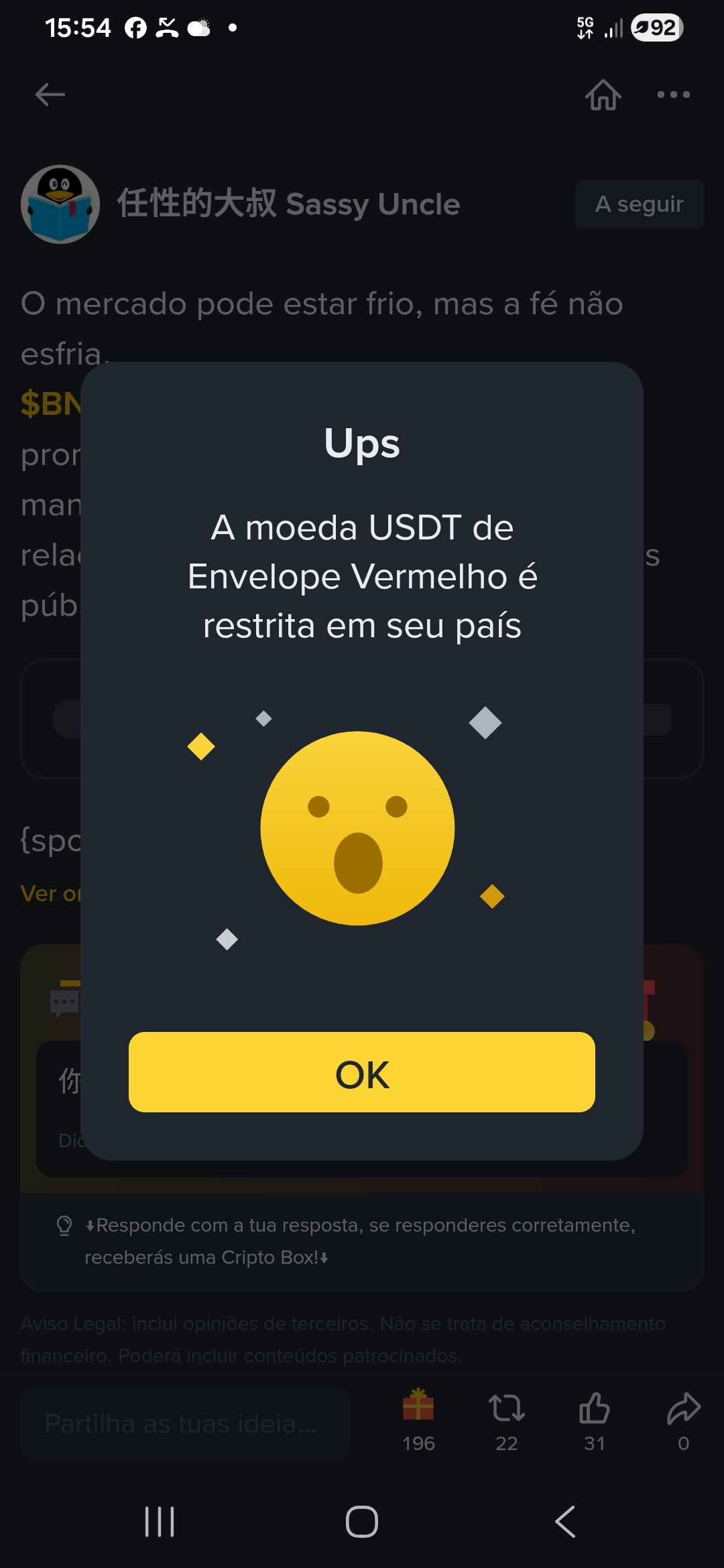Open the home icon in the app bar
The width and height of the screenshot is (724, 1568).
click(603, 94)
